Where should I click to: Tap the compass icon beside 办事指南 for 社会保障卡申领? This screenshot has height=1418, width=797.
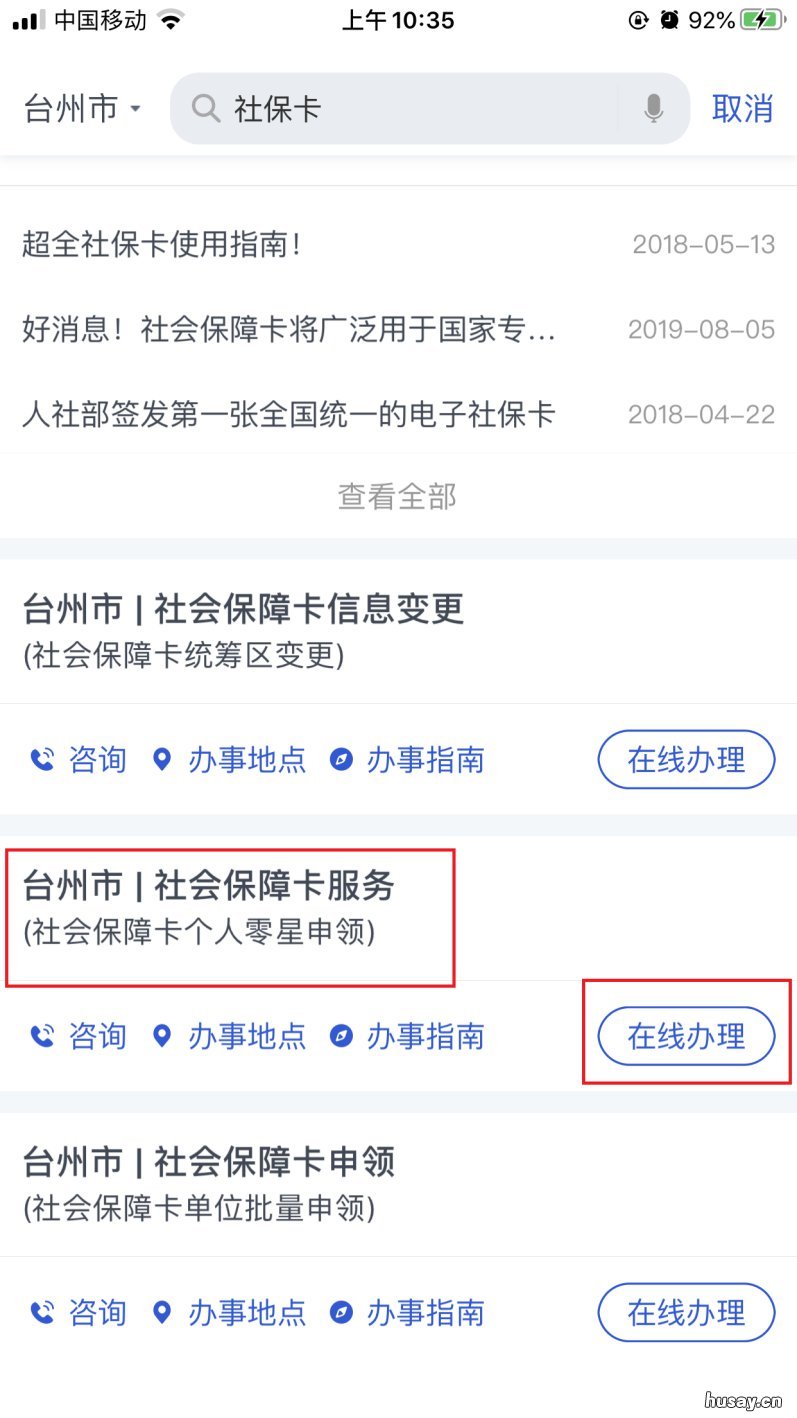tap(342, 1313)
